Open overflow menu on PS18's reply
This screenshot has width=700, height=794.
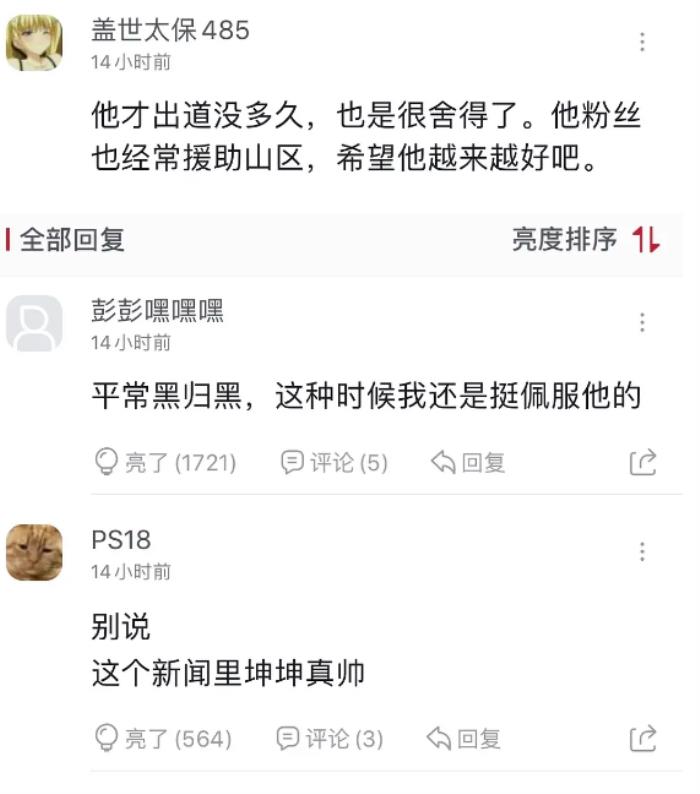642,551
